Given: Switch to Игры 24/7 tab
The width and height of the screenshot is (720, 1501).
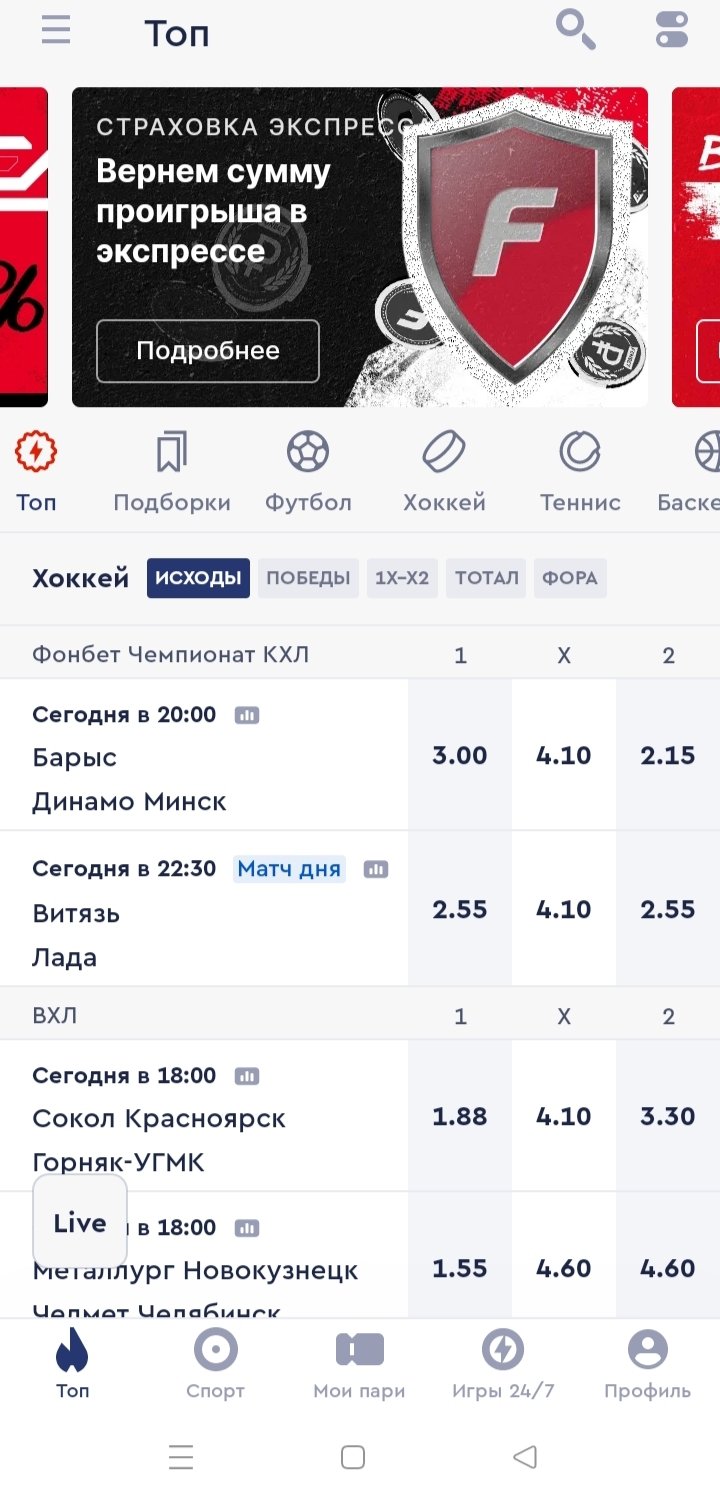Looking at the screenshot, I should [x=503, y=1365].
